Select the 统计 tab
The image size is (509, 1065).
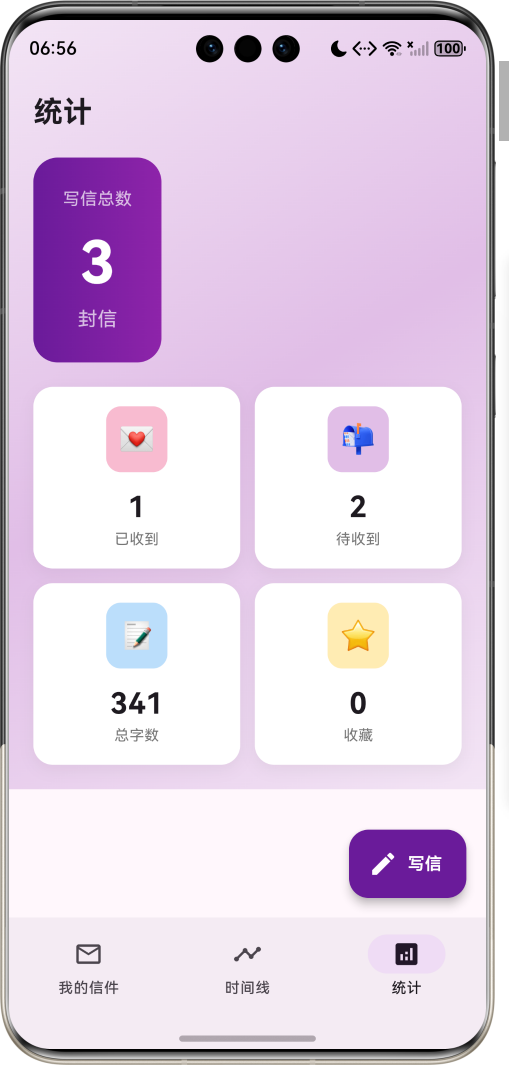pos(406,969)
